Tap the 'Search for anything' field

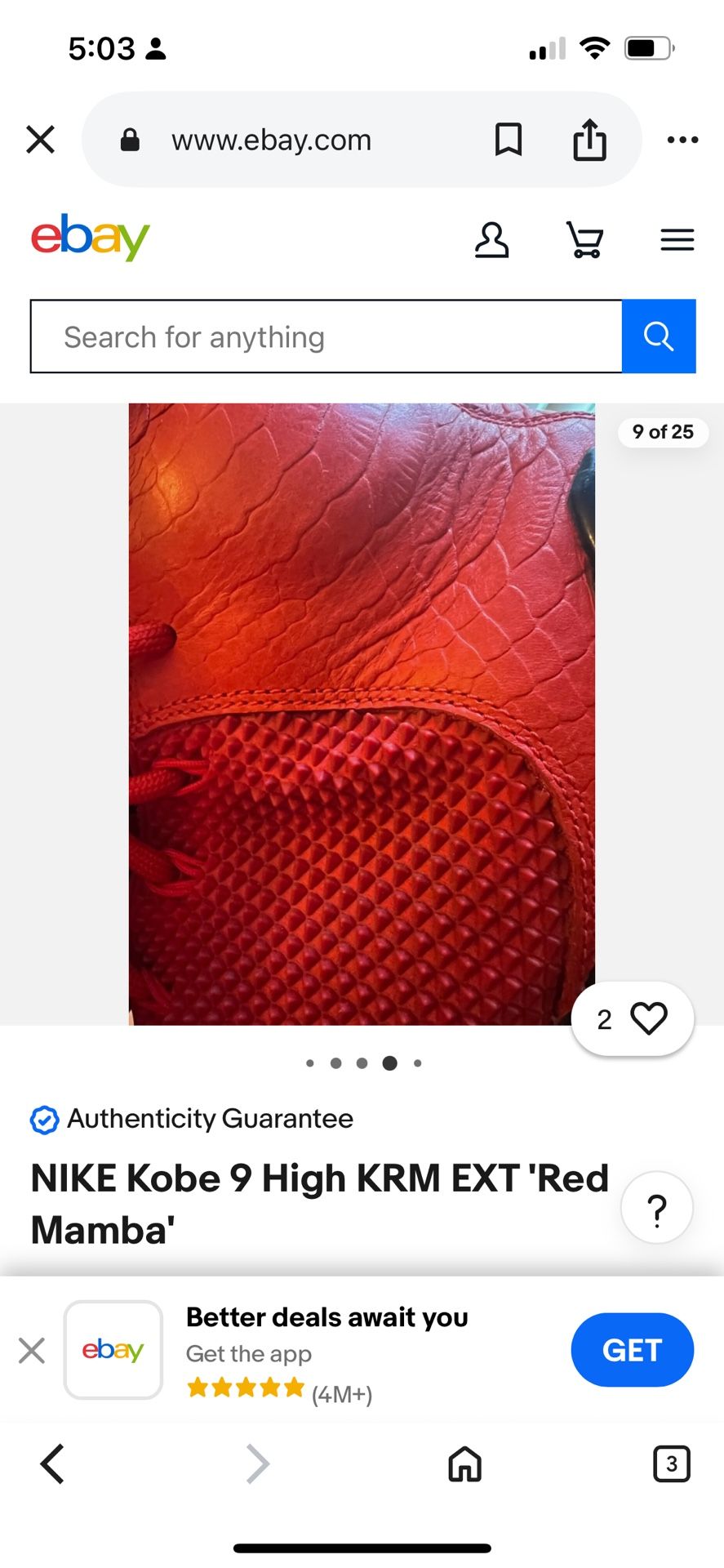(326, 337)
